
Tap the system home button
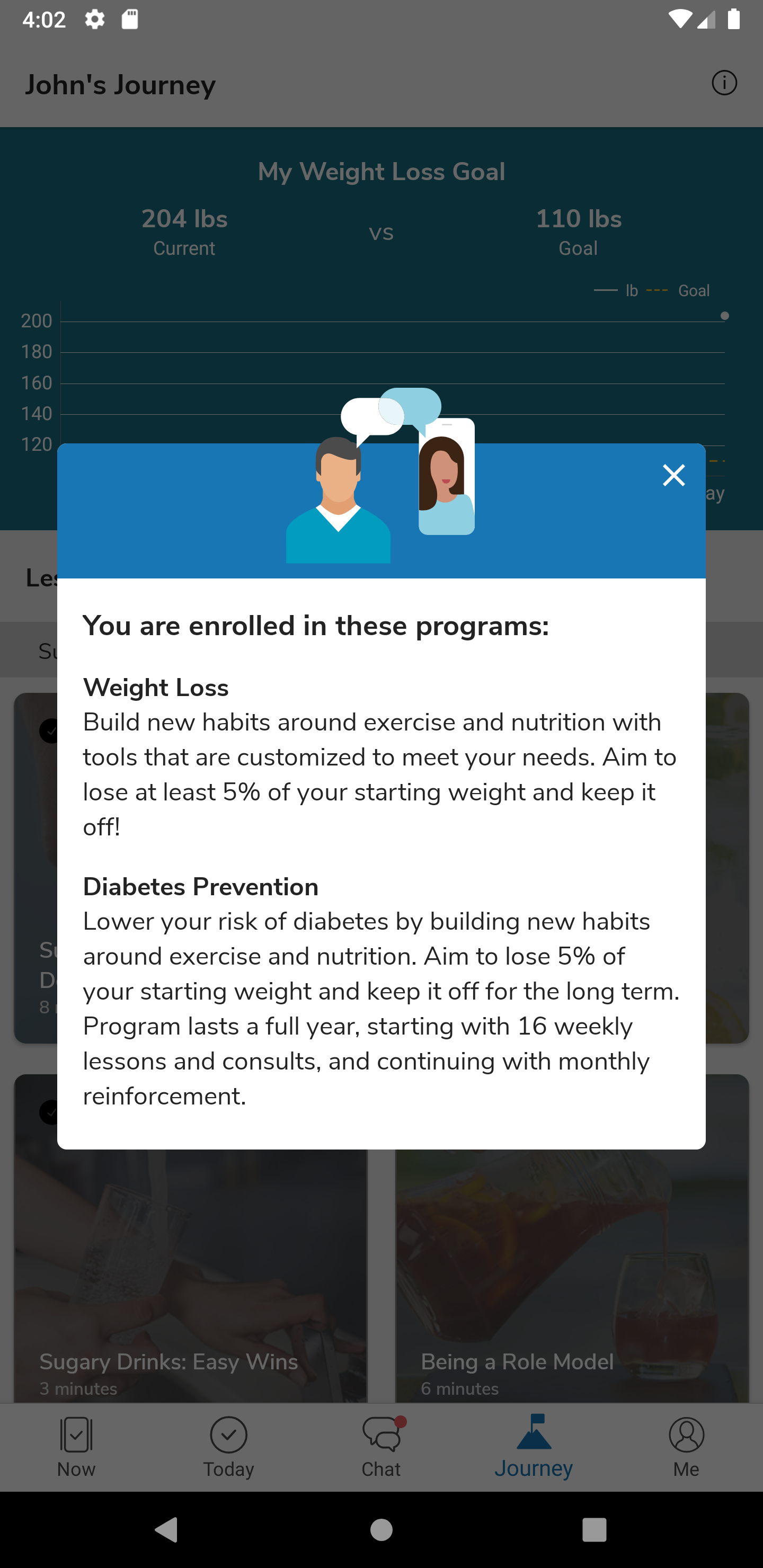pyautogui.click(x=381, y=1530)
